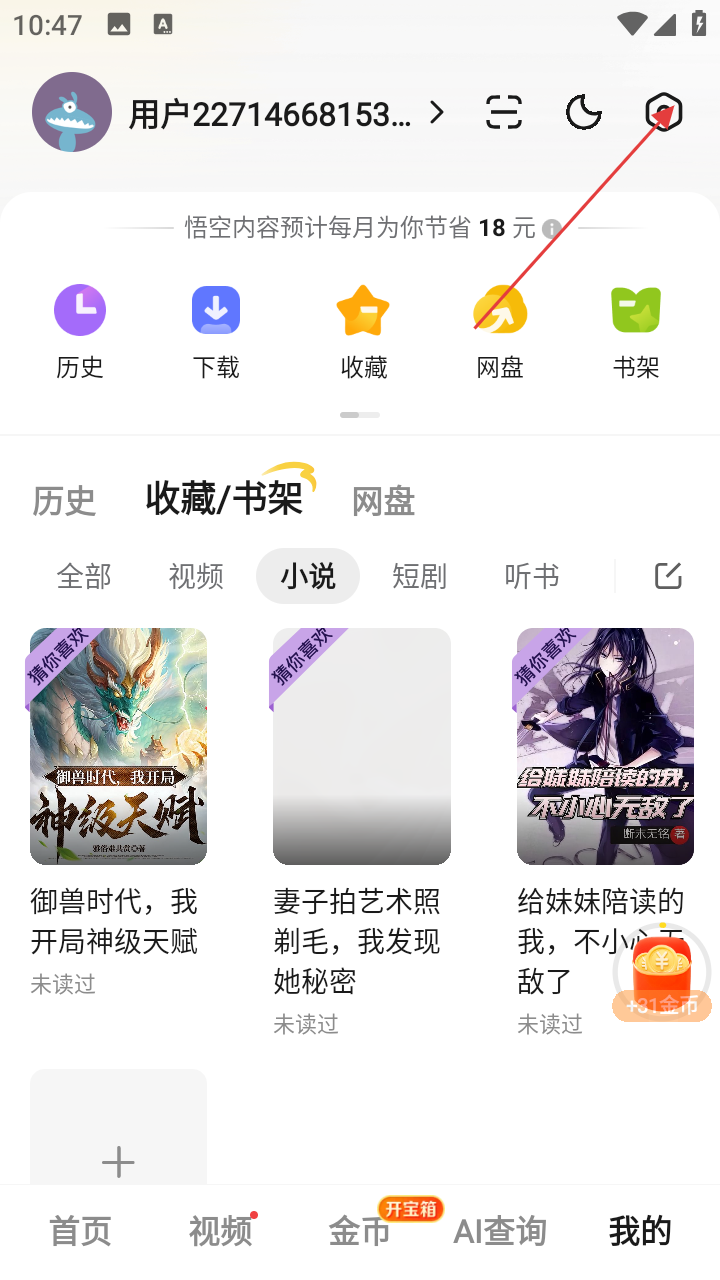Viewport: 720px width, 1280px height.
Task: Select the 视频 filter chip
Action: pyautogui.click(x=196, y=576)
